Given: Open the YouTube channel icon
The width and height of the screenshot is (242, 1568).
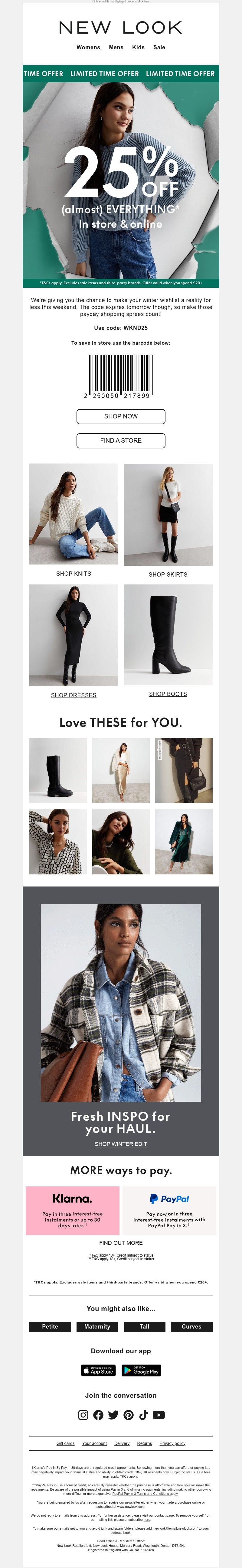Looking at the screenshot, I should click(x=159, y=1415).
